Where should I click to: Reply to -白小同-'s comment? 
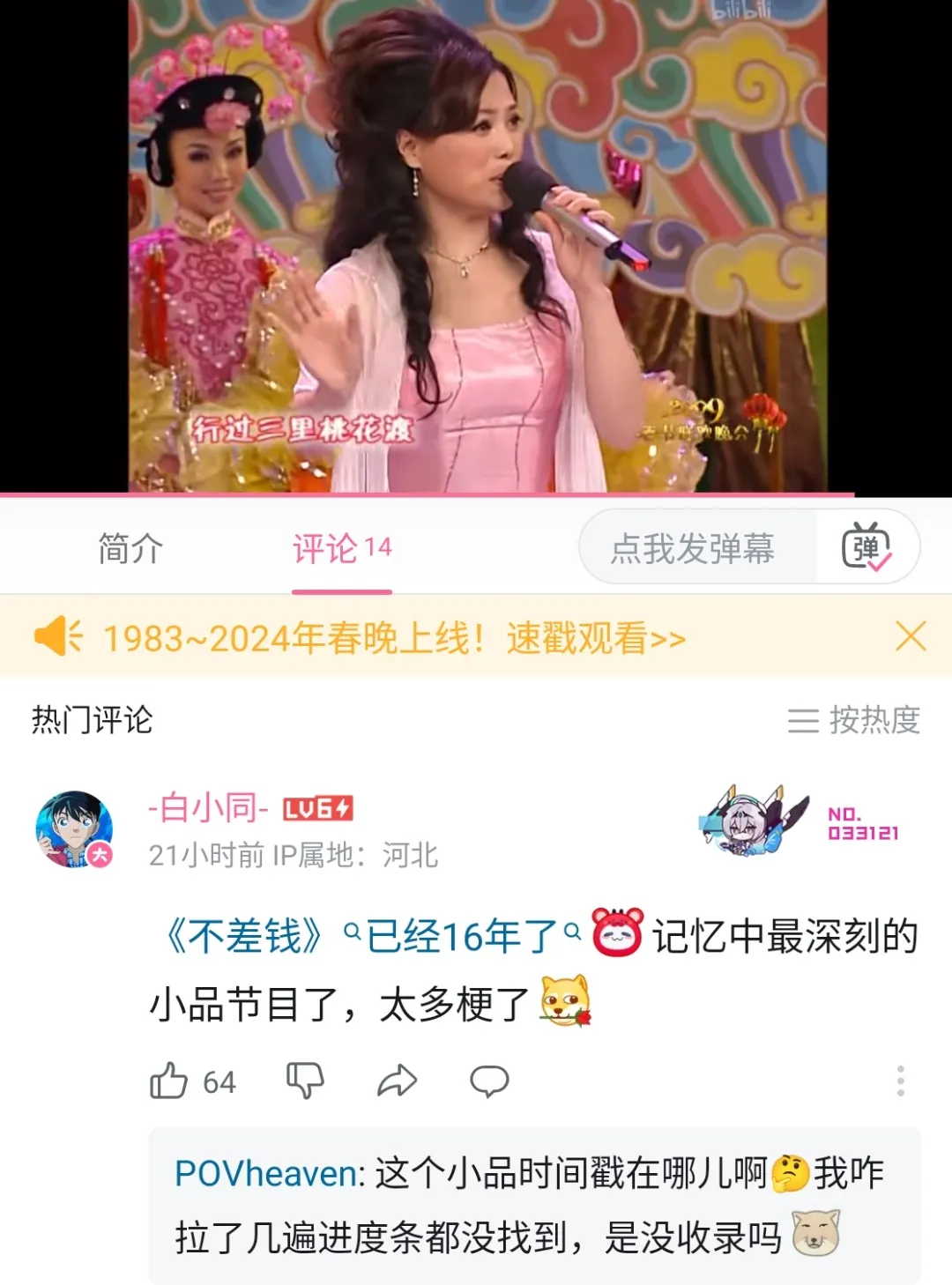tap(489, 1081)
